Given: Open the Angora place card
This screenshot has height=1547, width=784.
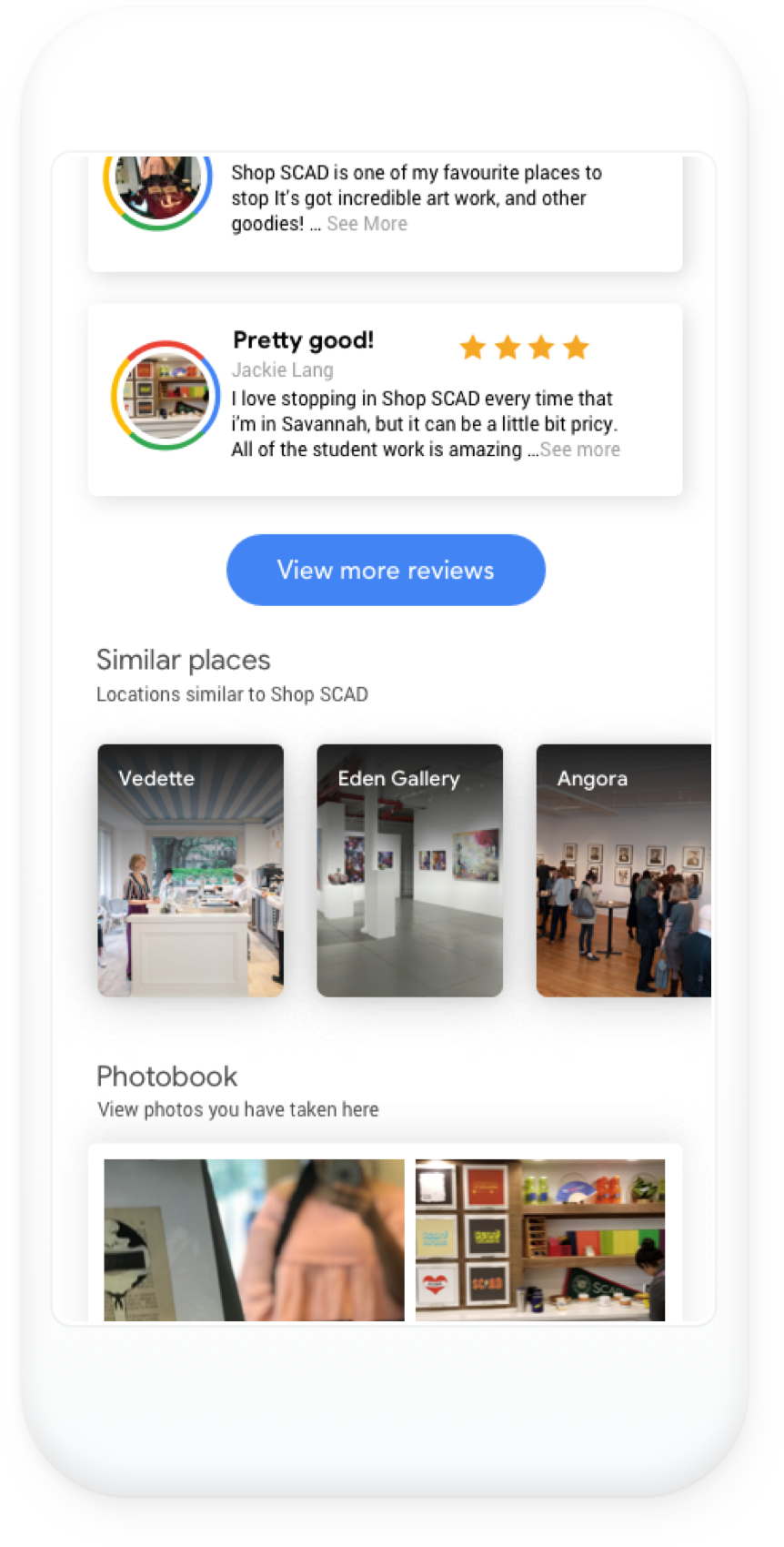Looking at the screenshot, I should point(624,871).
